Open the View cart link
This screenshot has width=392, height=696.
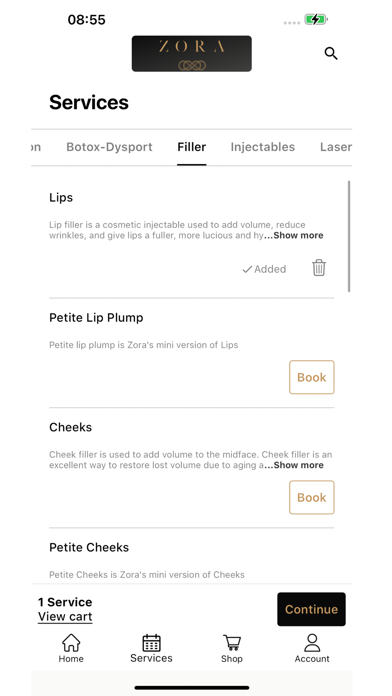click(65, 617)
